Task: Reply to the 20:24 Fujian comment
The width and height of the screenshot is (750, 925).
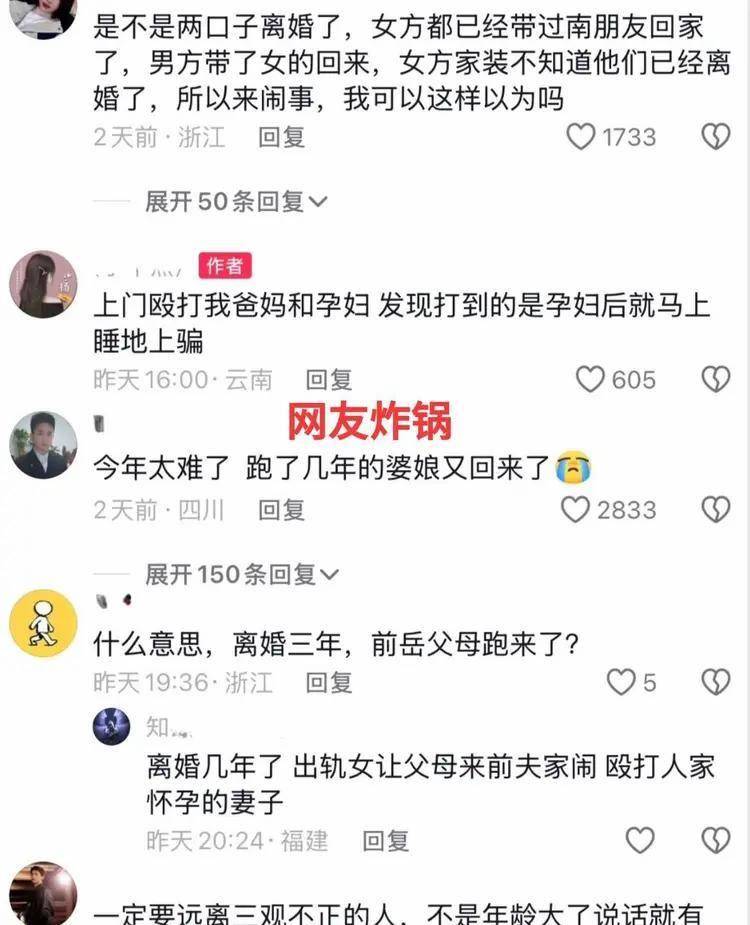Action: click(385, 840)
